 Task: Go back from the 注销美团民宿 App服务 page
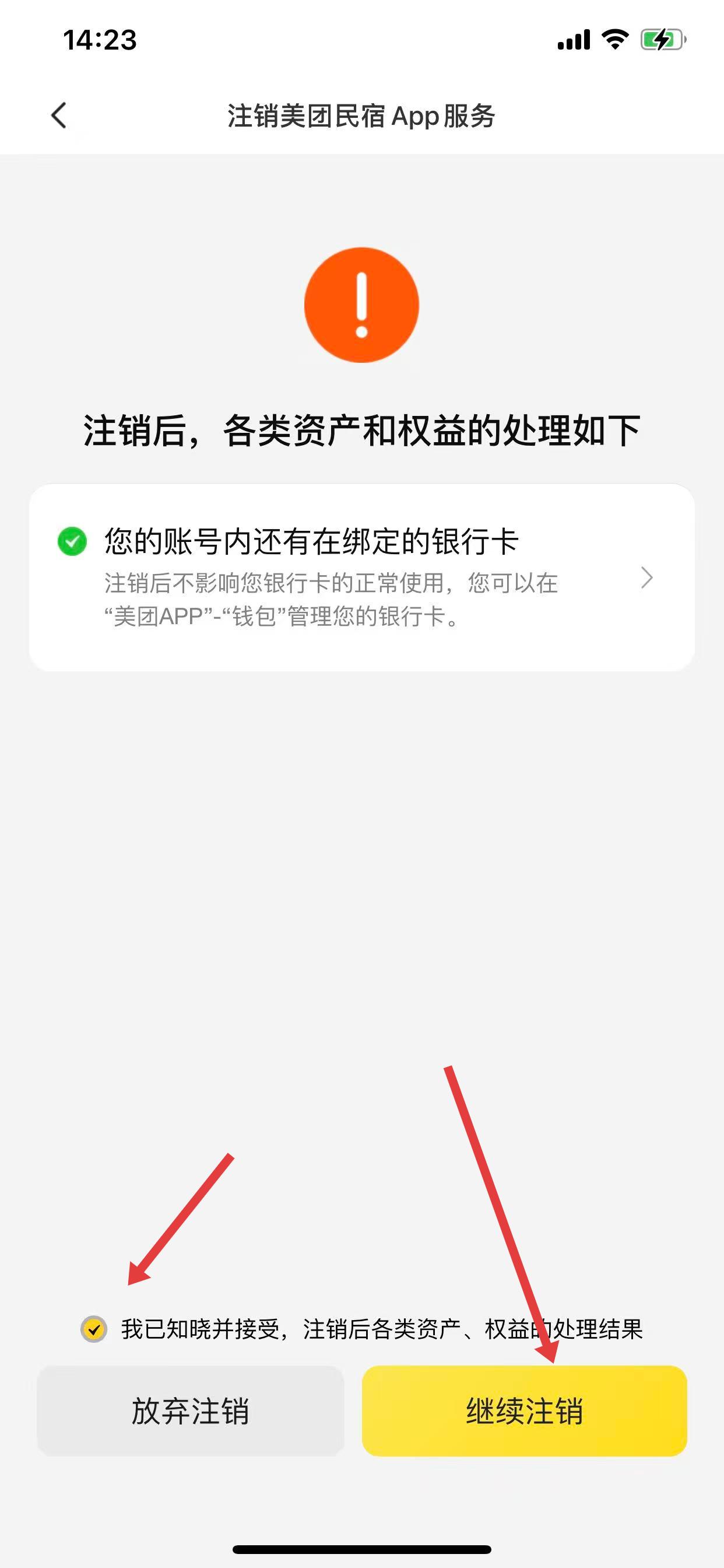pyautogui.click(x=59, y=115)
